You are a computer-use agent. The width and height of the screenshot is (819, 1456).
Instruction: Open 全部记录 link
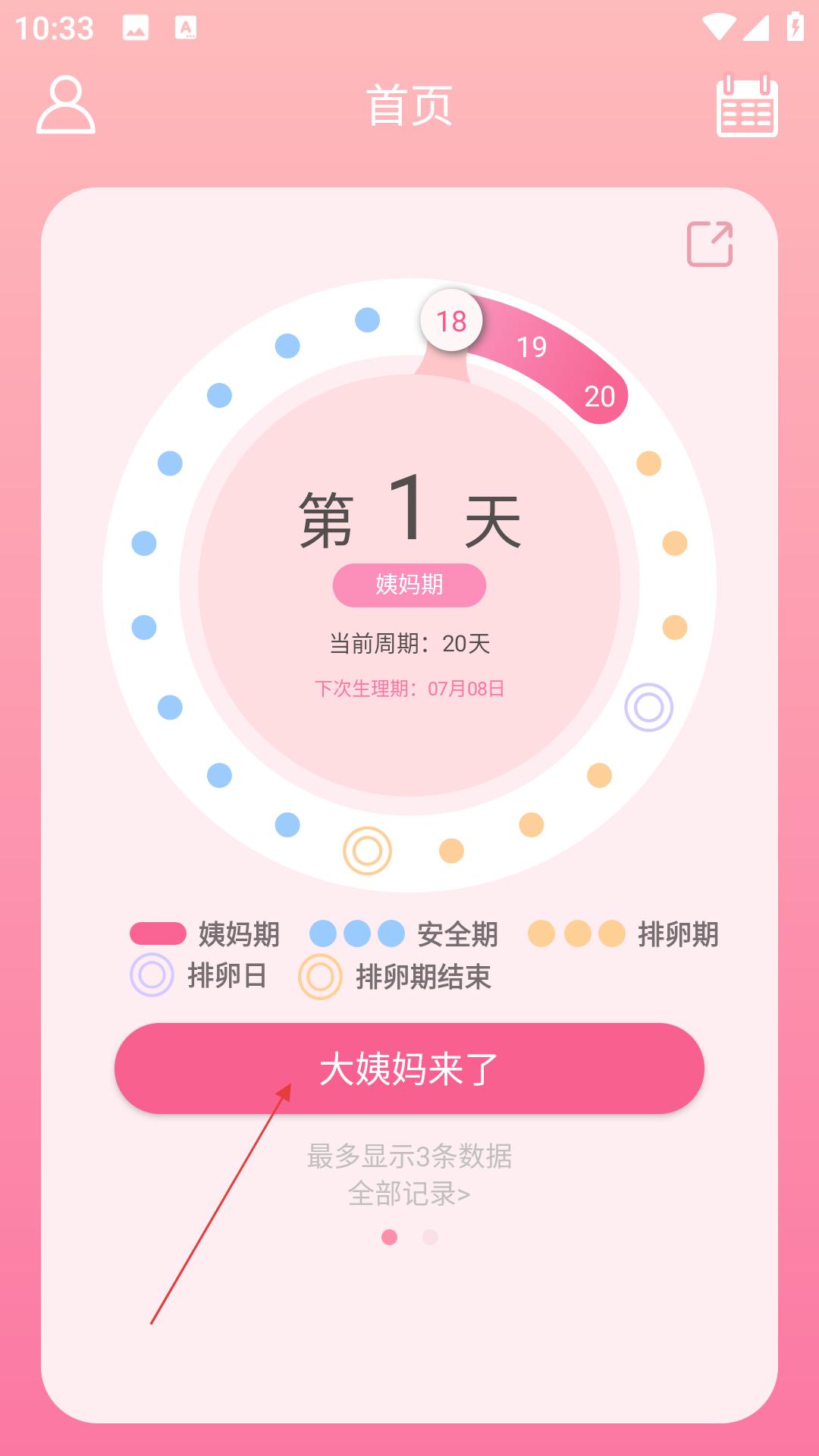coord(409,1194)
